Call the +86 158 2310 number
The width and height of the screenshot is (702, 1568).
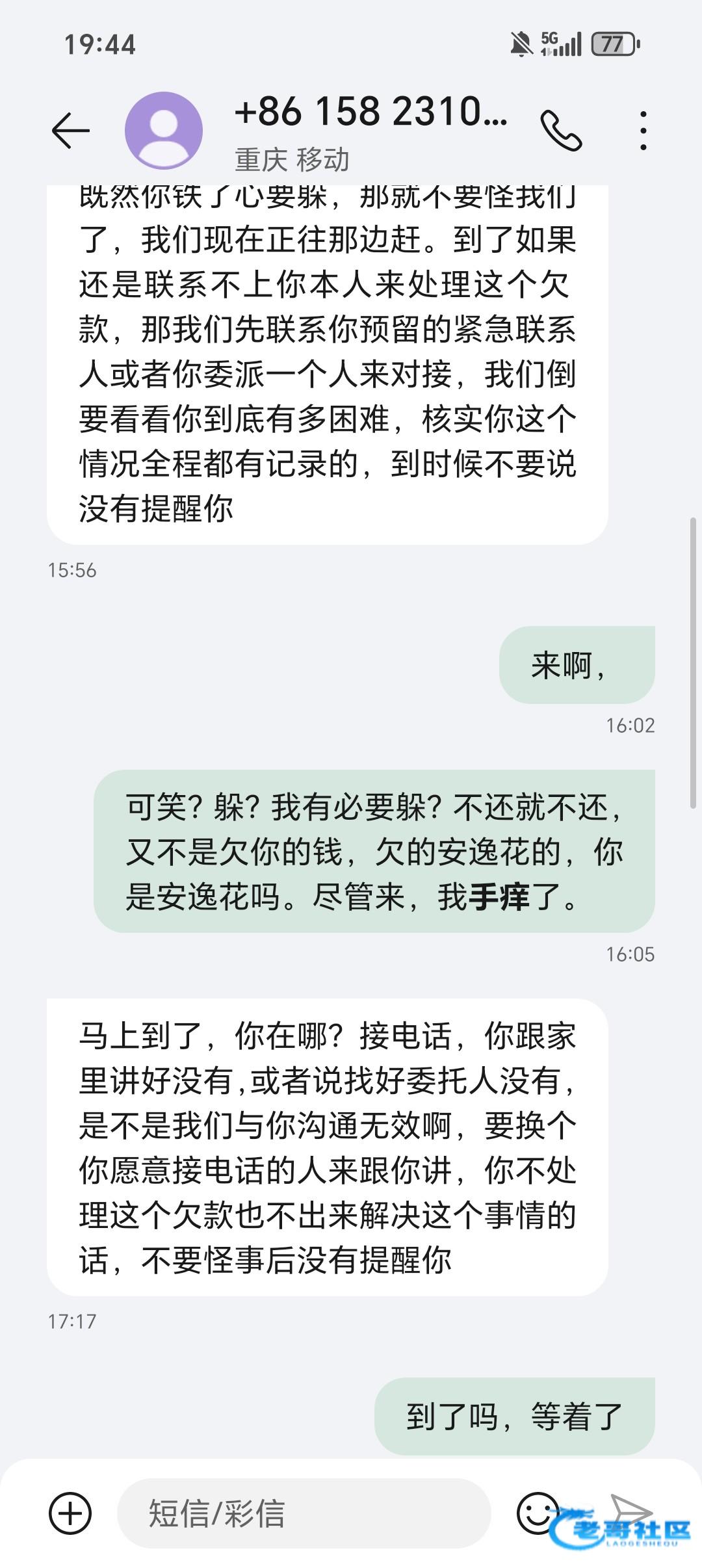pyautogui.click(x=561, y=131)
